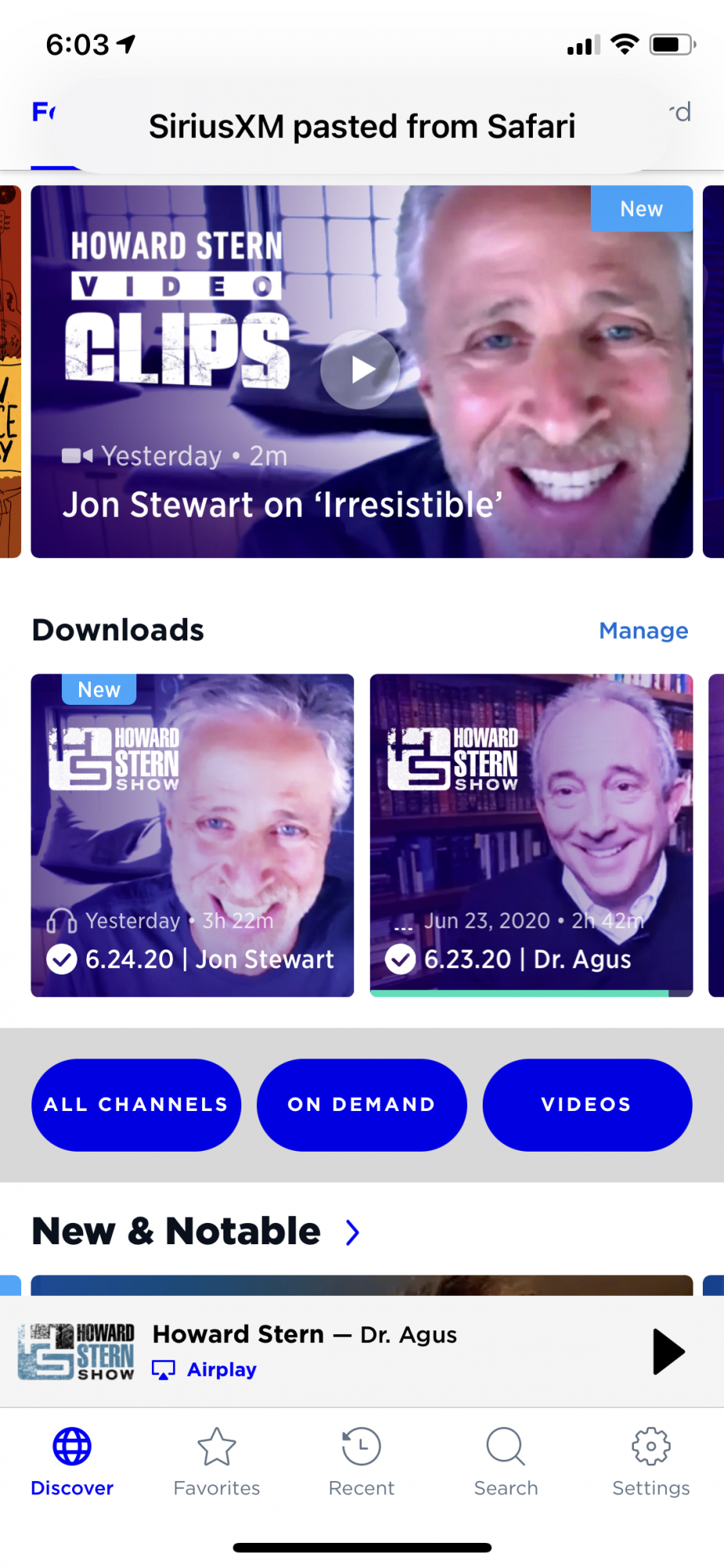This screenshot has width=724, height=1568.
Task: Switch to the Recent tab
Action: tap(361, 1462)
